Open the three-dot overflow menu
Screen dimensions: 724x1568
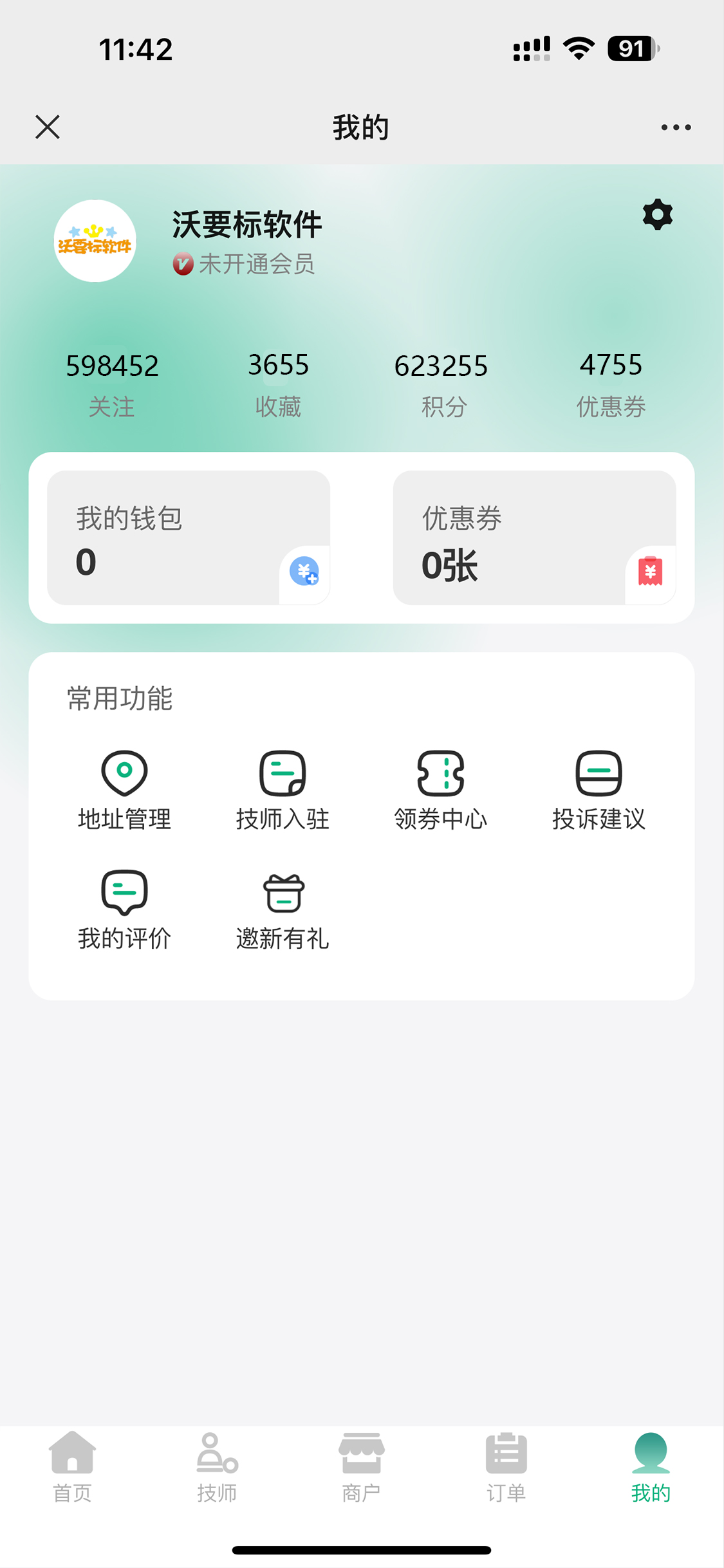(676, 127)
